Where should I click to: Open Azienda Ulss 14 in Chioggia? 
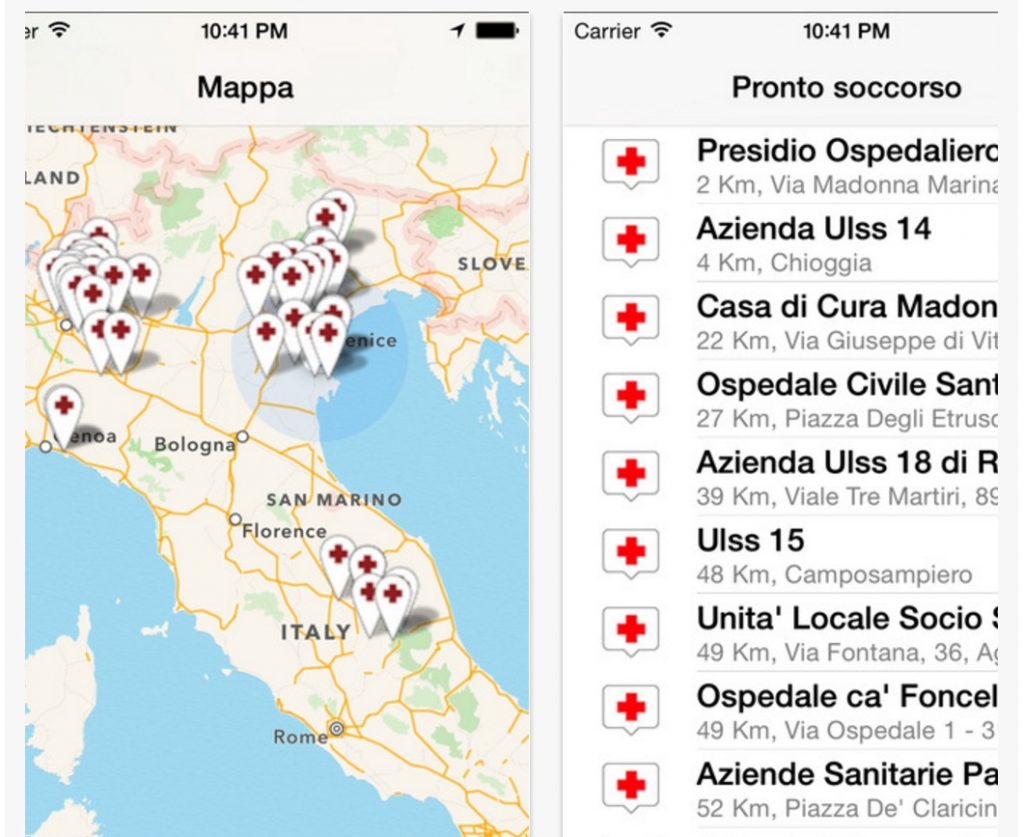click(x=814, y=244)
